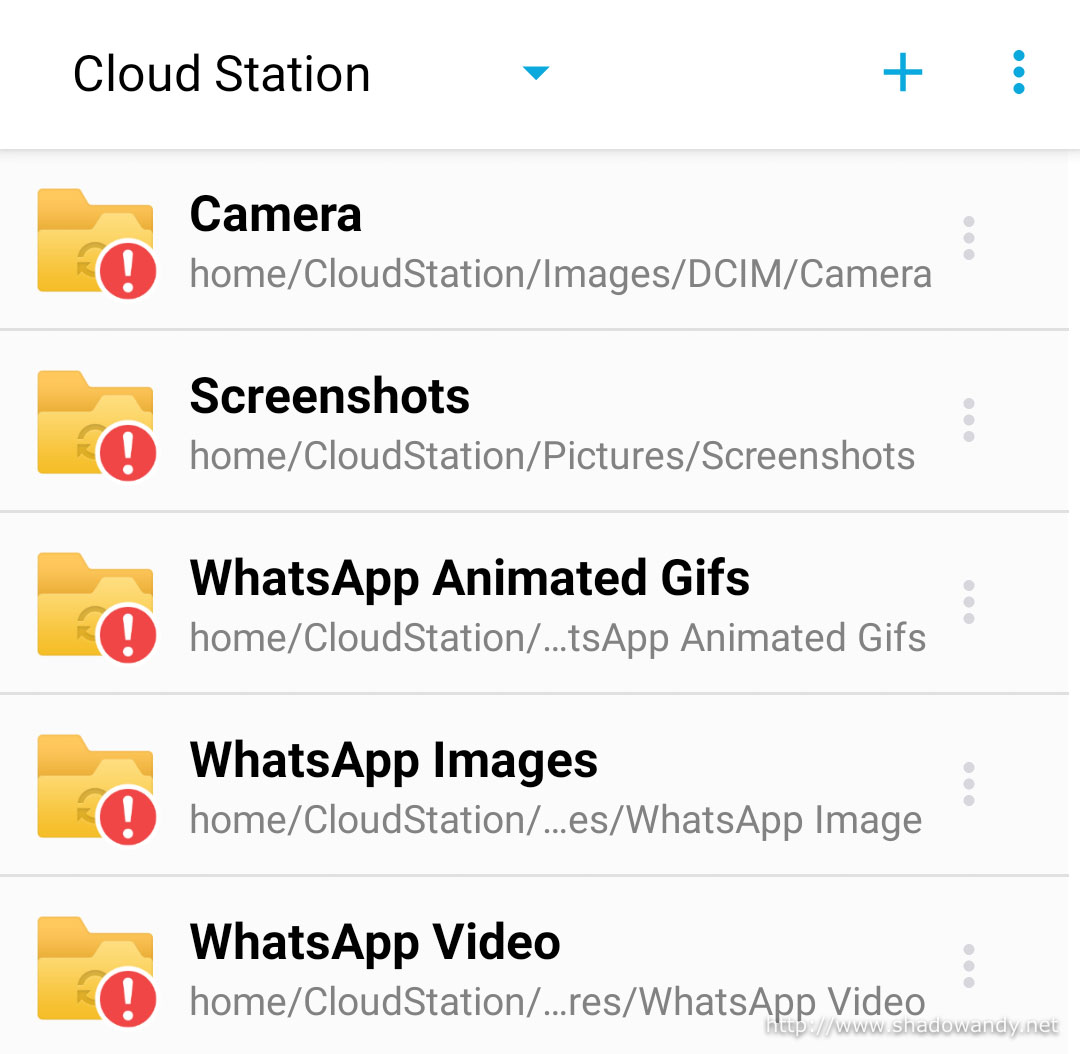
Task: Show options for the Camera folder
Action: point(968,239)
